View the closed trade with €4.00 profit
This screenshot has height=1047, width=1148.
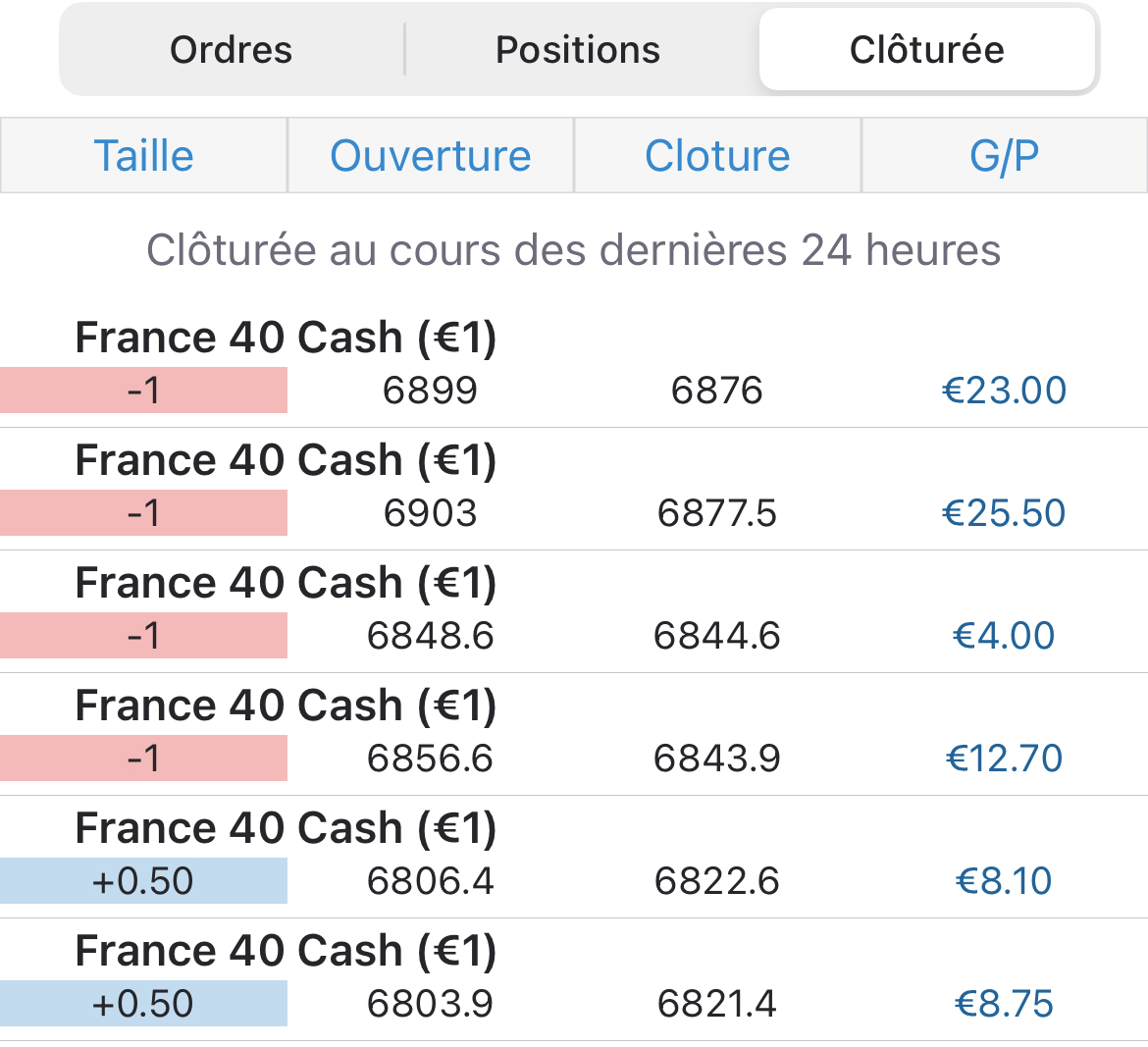click(x=574, y=611)
